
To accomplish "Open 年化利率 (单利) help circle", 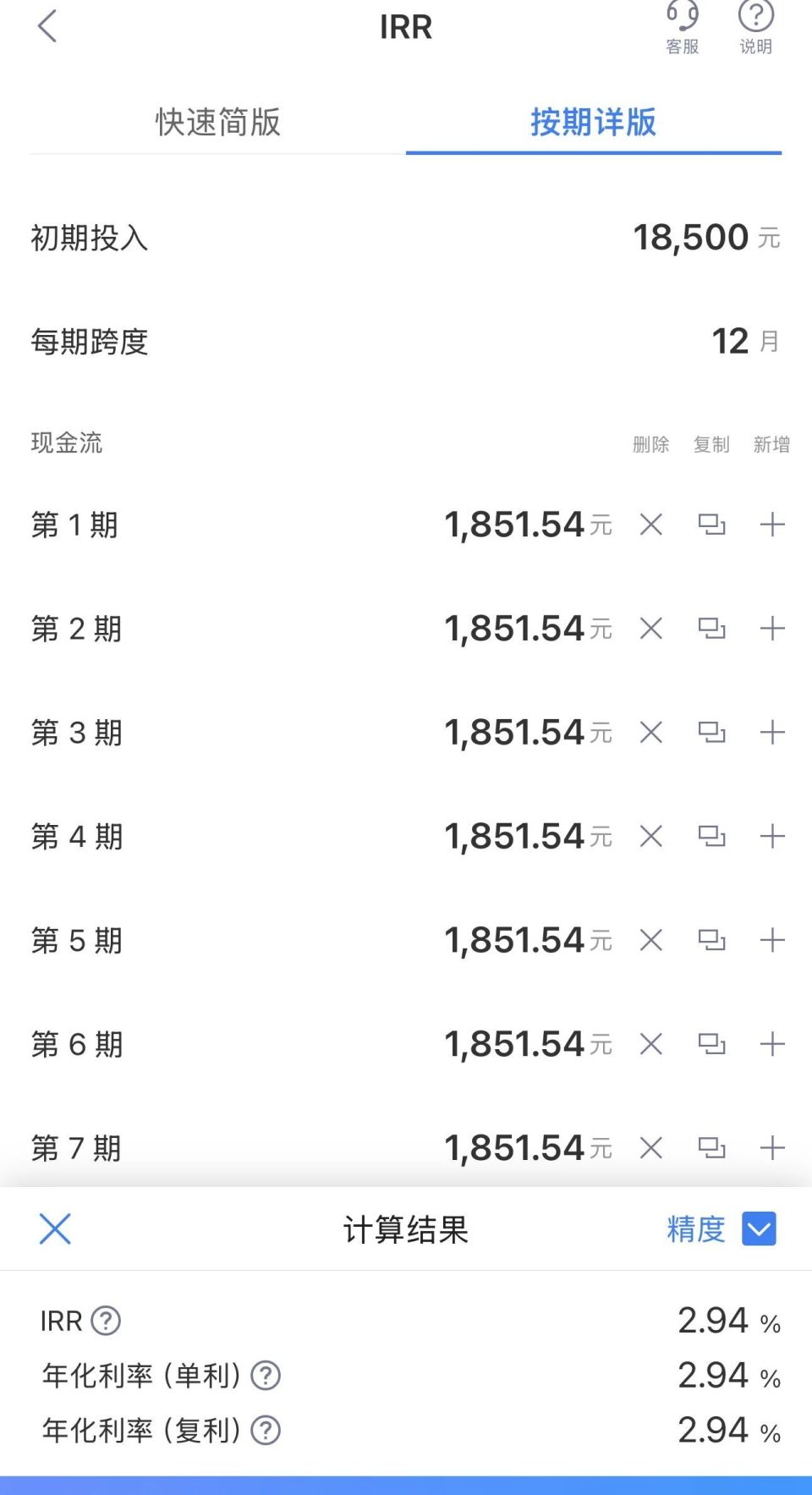I will [x=266, y=1375].
